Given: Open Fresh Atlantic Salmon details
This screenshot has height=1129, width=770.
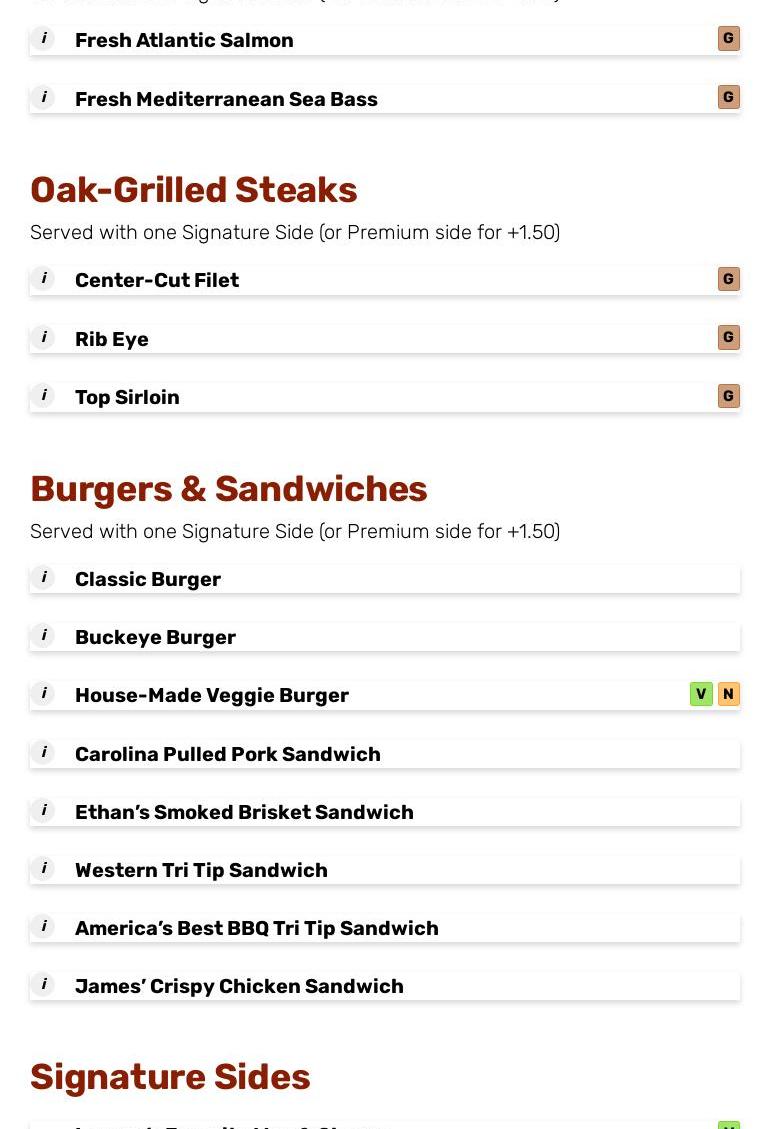Looking at the screenshot, I should click(184, 41).
